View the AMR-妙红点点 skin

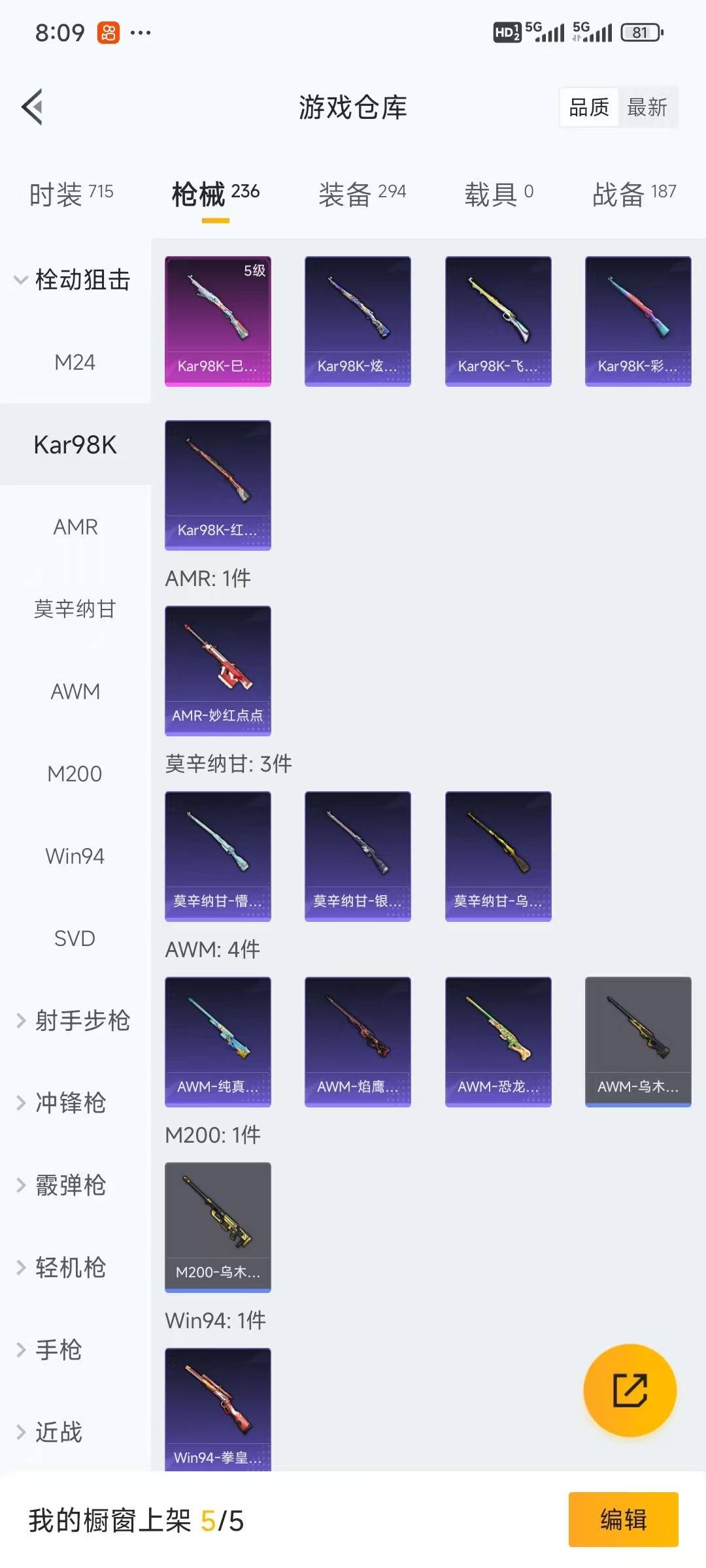pyautogui.click(x=218, y=670)
